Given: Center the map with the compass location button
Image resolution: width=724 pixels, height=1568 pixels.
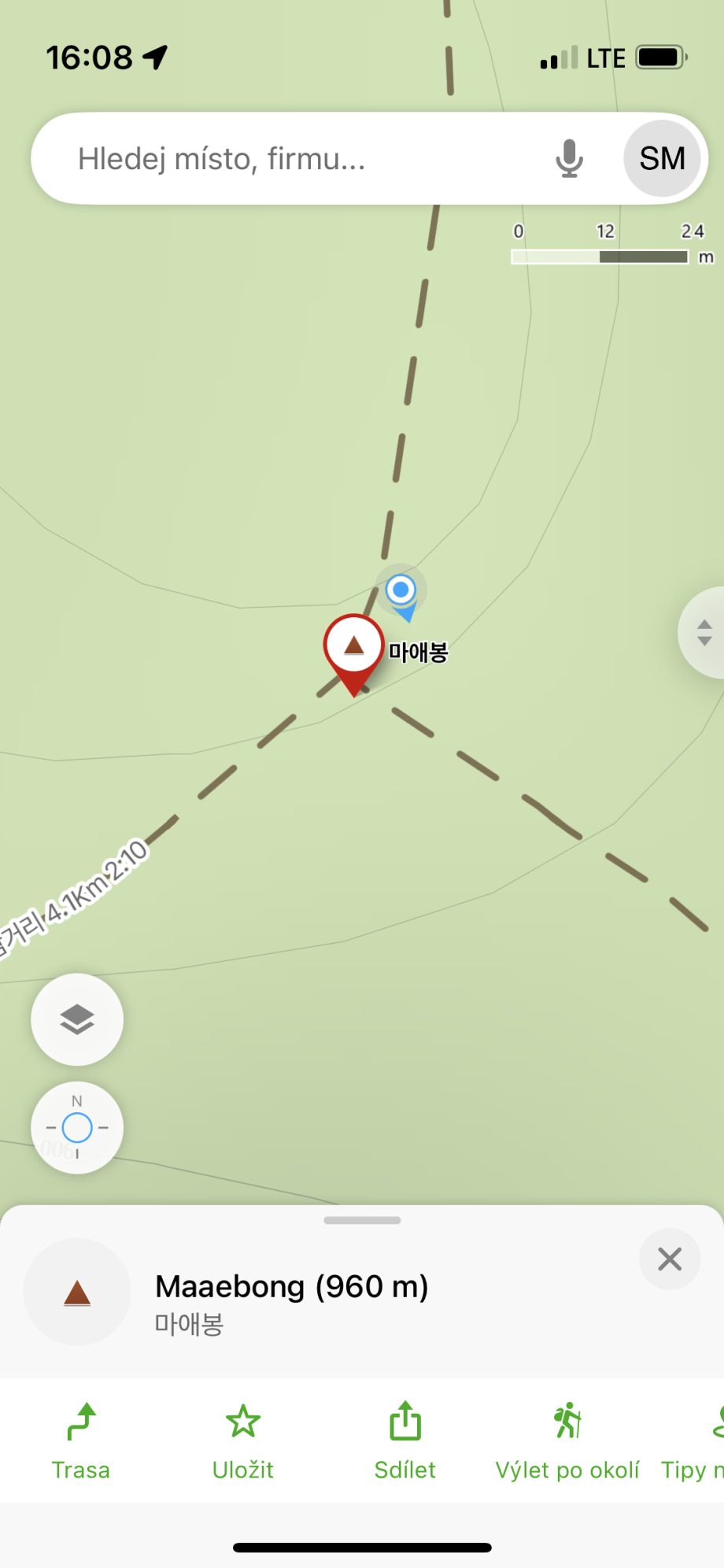Looking at the screenshot, I should [77, 1128].
